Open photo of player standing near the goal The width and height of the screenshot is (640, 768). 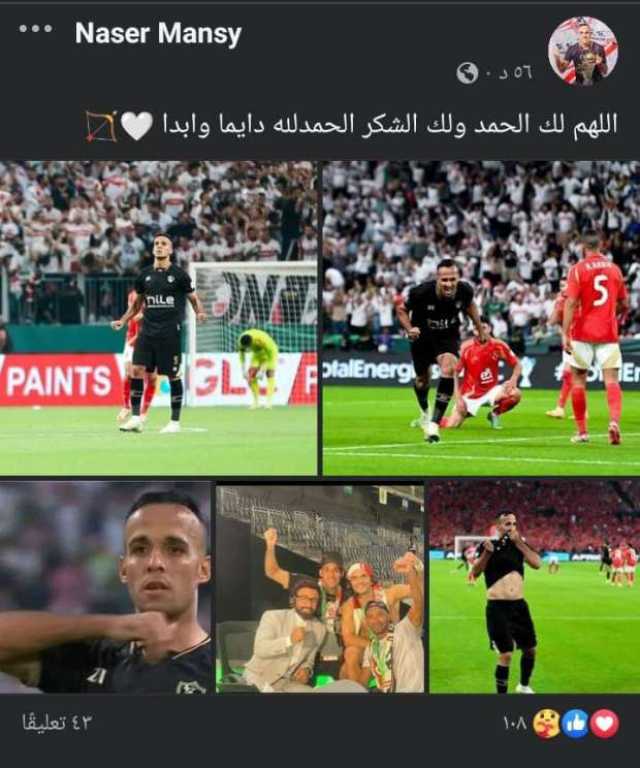point(158,318)
